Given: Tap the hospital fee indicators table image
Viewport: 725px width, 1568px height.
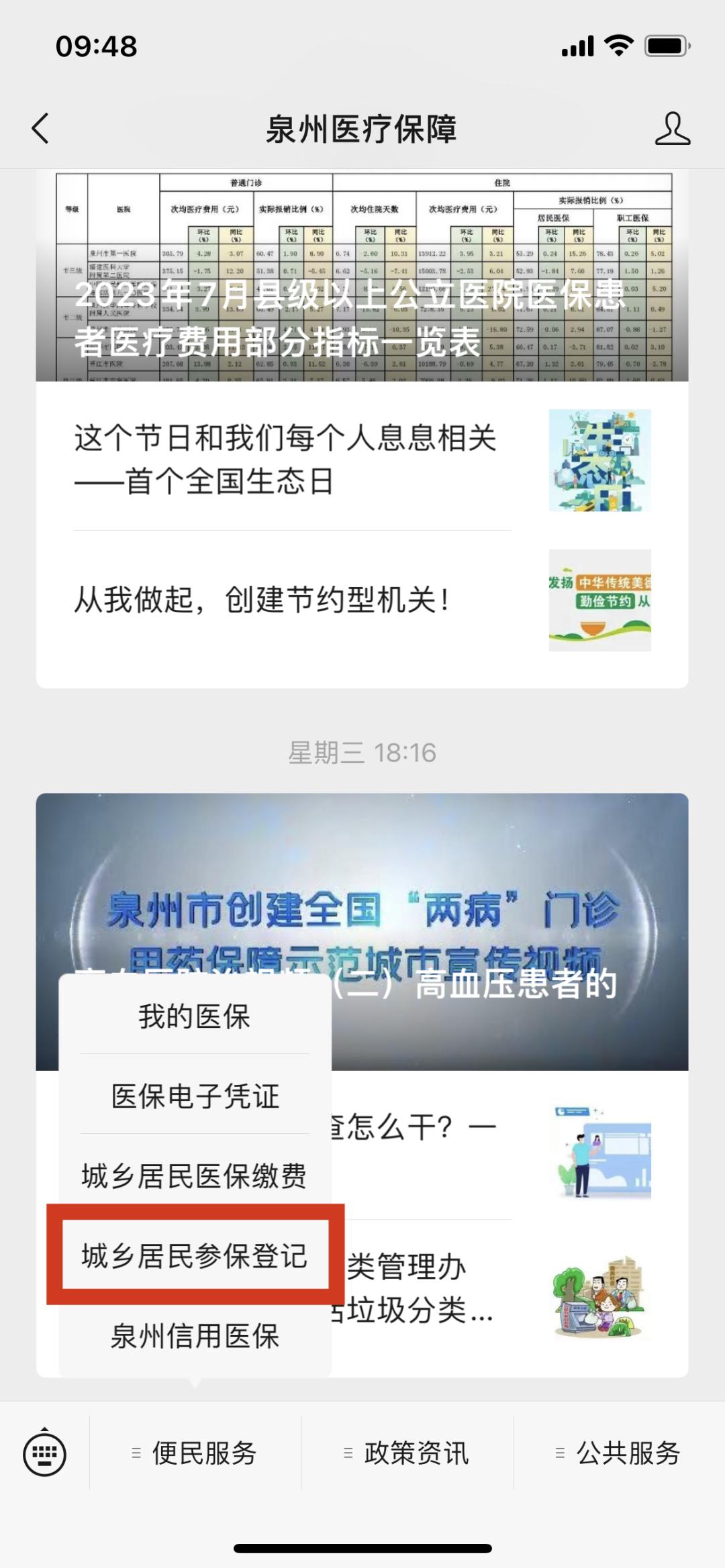Looking at the screenshot, I should point(362,275).
